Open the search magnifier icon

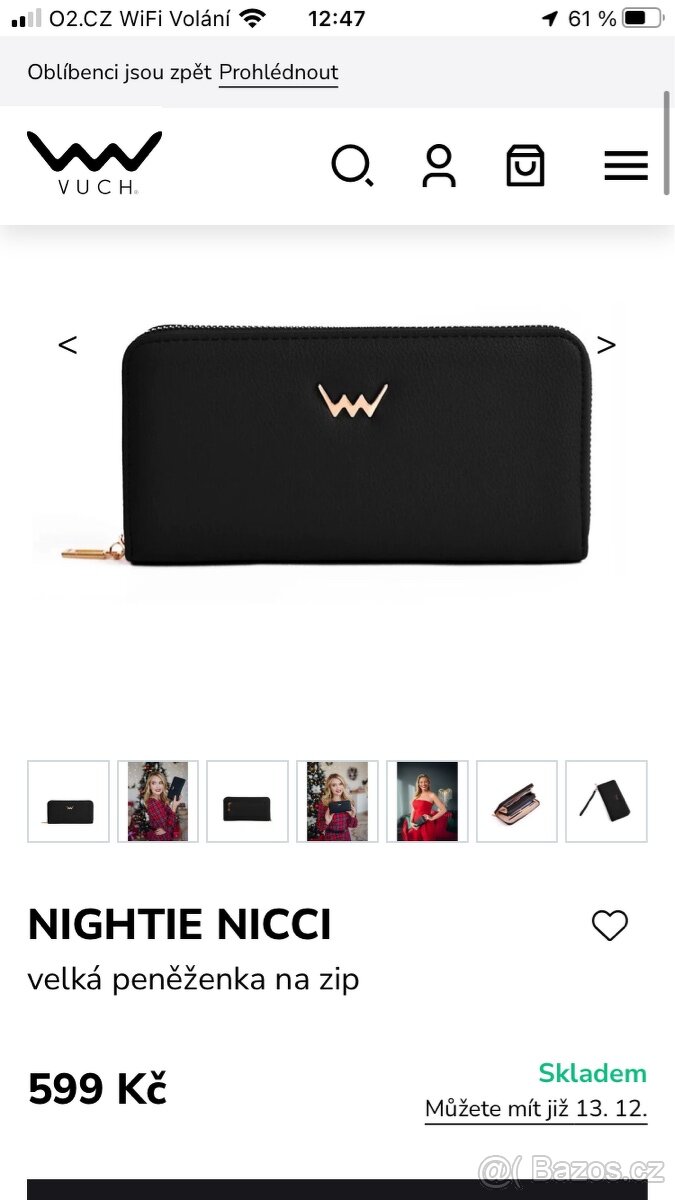click(352, 165)
